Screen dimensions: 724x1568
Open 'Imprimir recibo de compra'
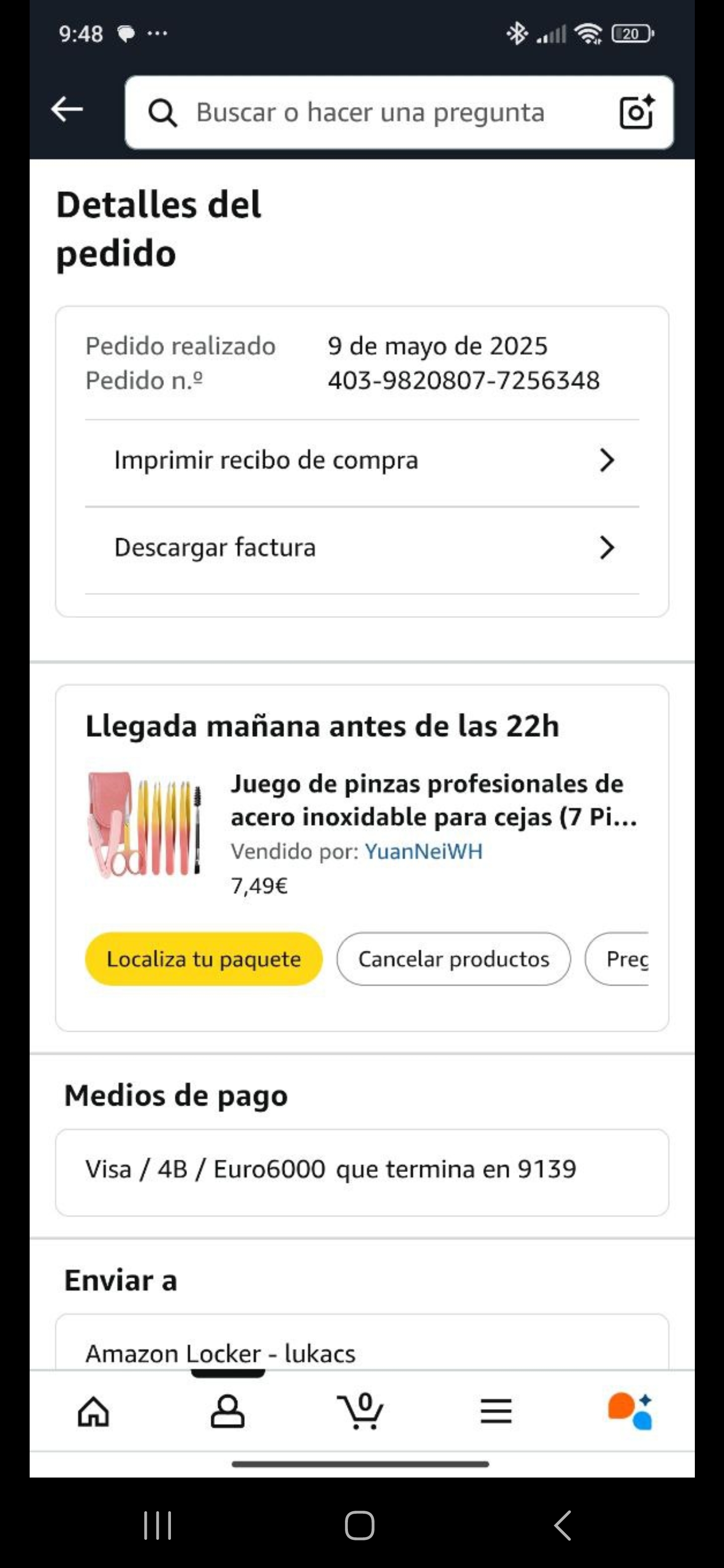(361, 461)
